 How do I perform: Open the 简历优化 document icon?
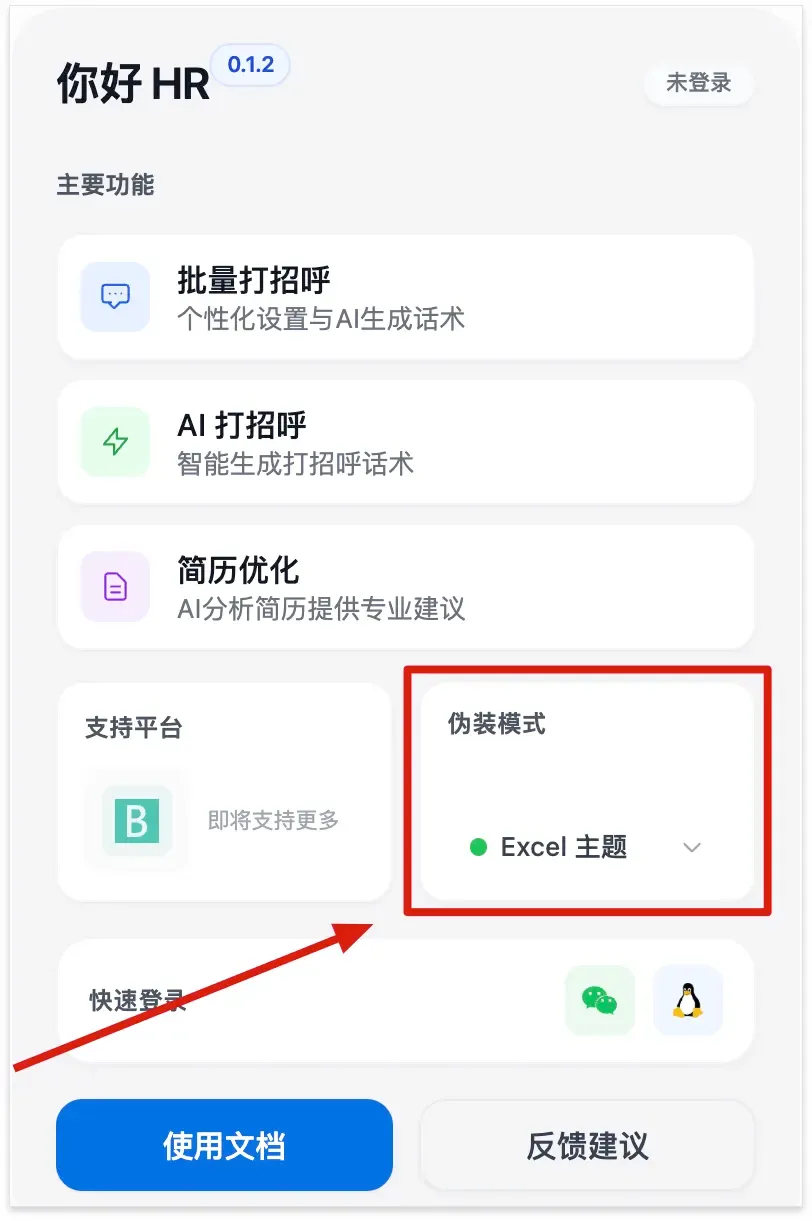114,587
